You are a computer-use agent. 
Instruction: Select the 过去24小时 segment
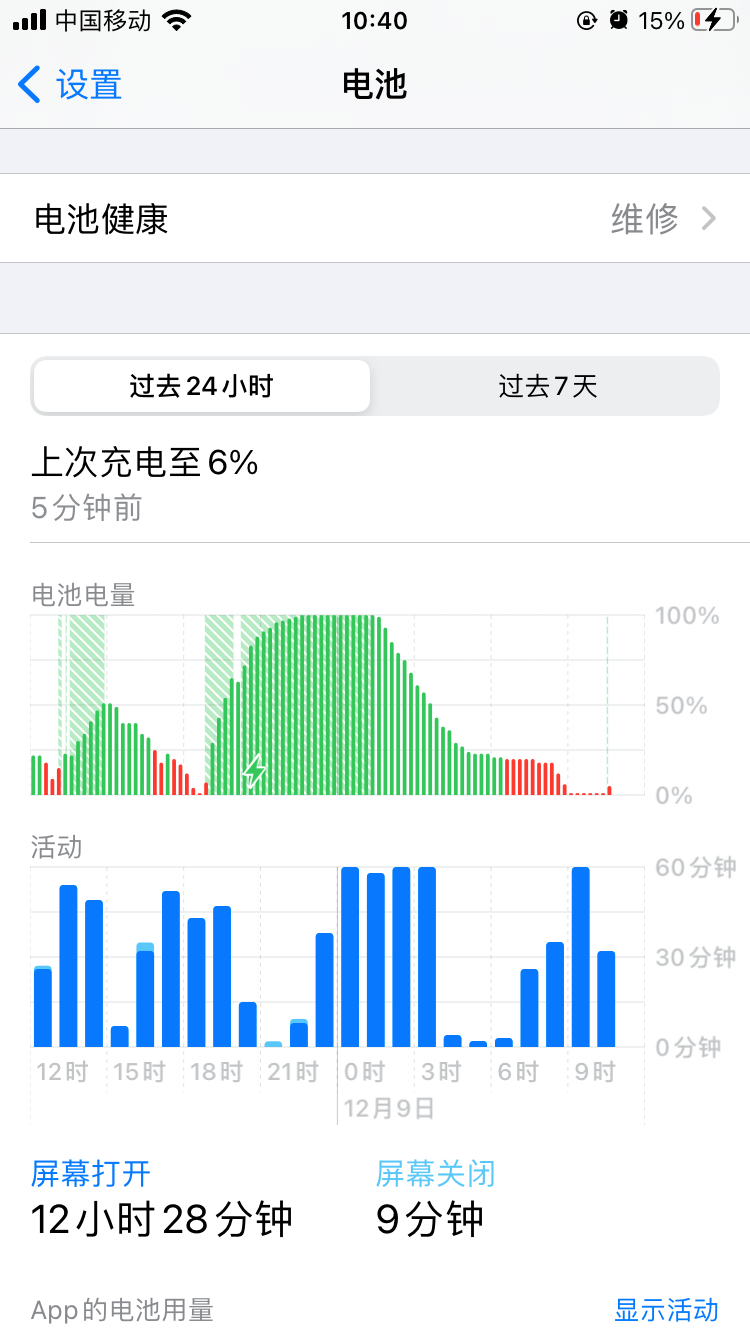pos(201,386)
